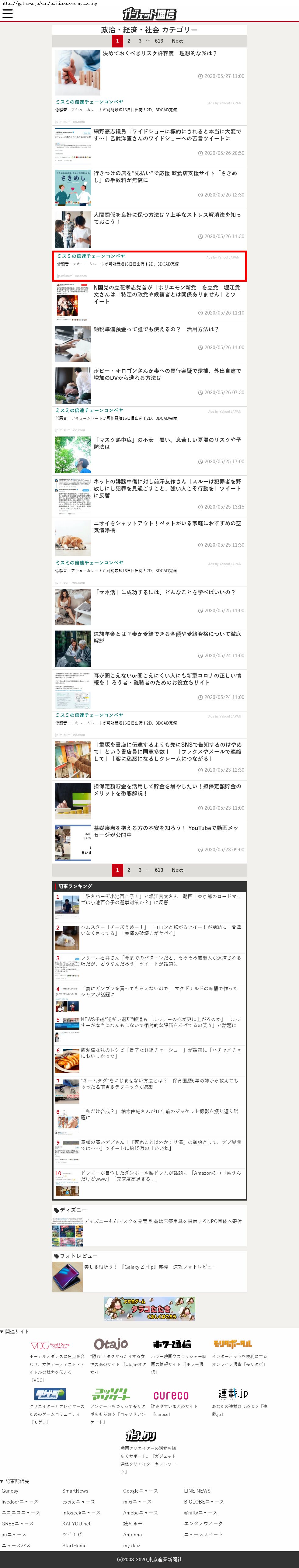
Task: Open the 細野豪志議員 Wide Show article
Action: [167, 134]
